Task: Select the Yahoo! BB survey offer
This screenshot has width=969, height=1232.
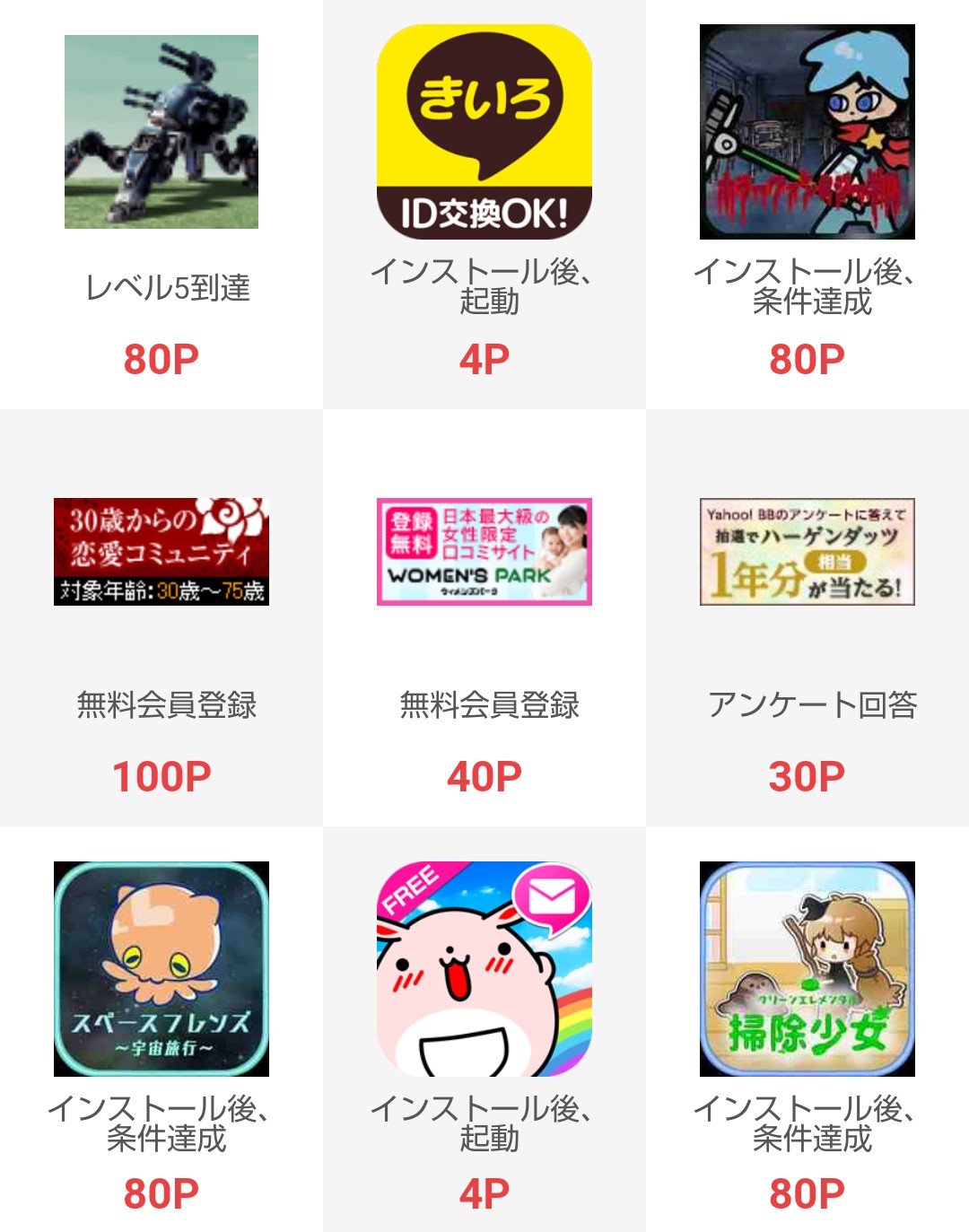Action: point(807,552)
